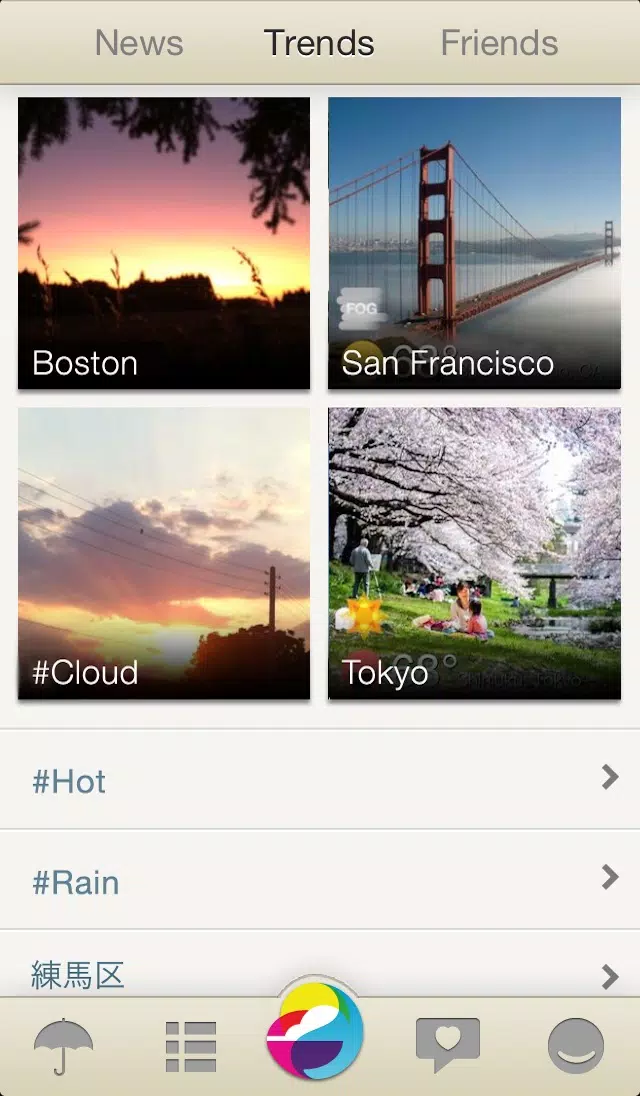Open the San Francisco tile
640x1096 pixels.
[x=474, y=243]
